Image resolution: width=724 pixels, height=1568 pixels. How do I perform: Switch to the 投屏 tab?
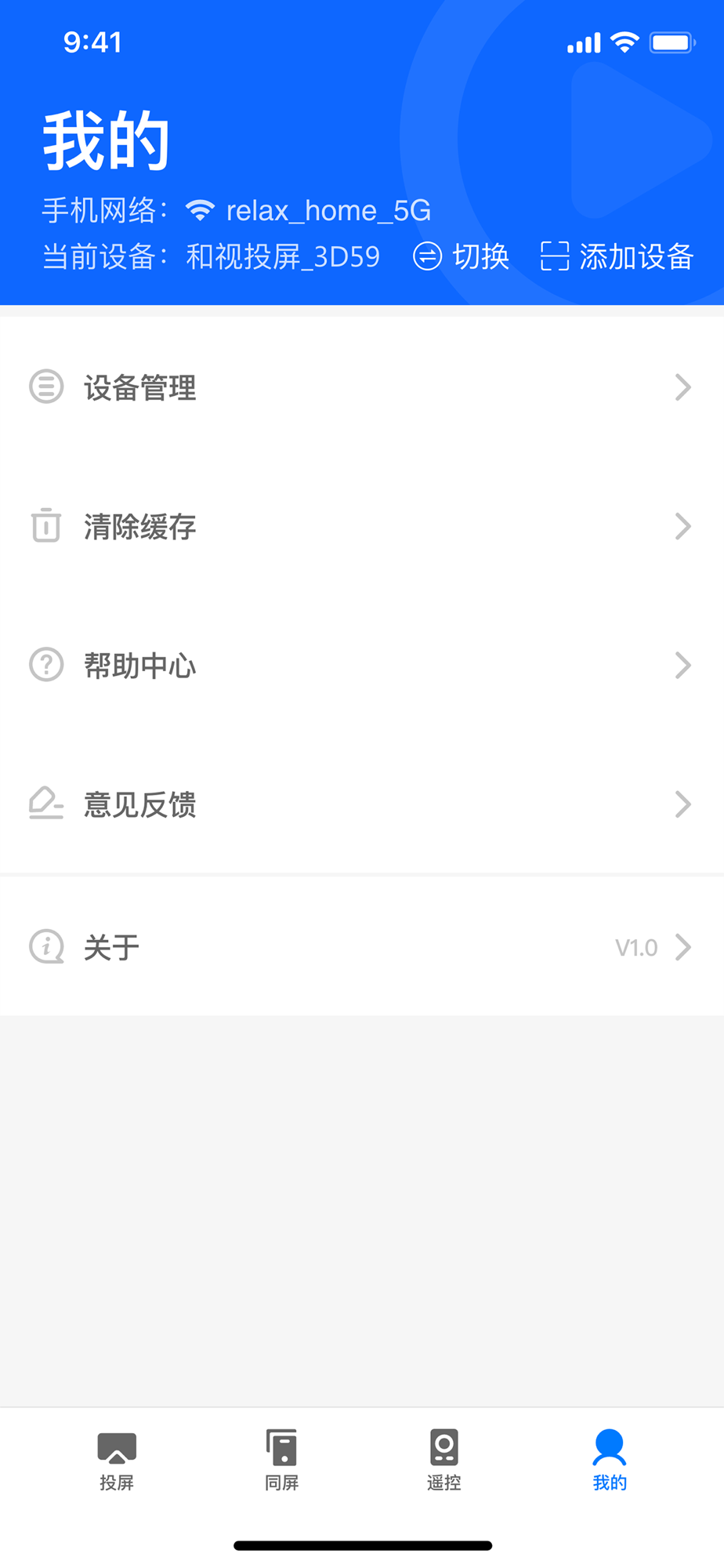pyautogui.click(x=117, y=1460)
